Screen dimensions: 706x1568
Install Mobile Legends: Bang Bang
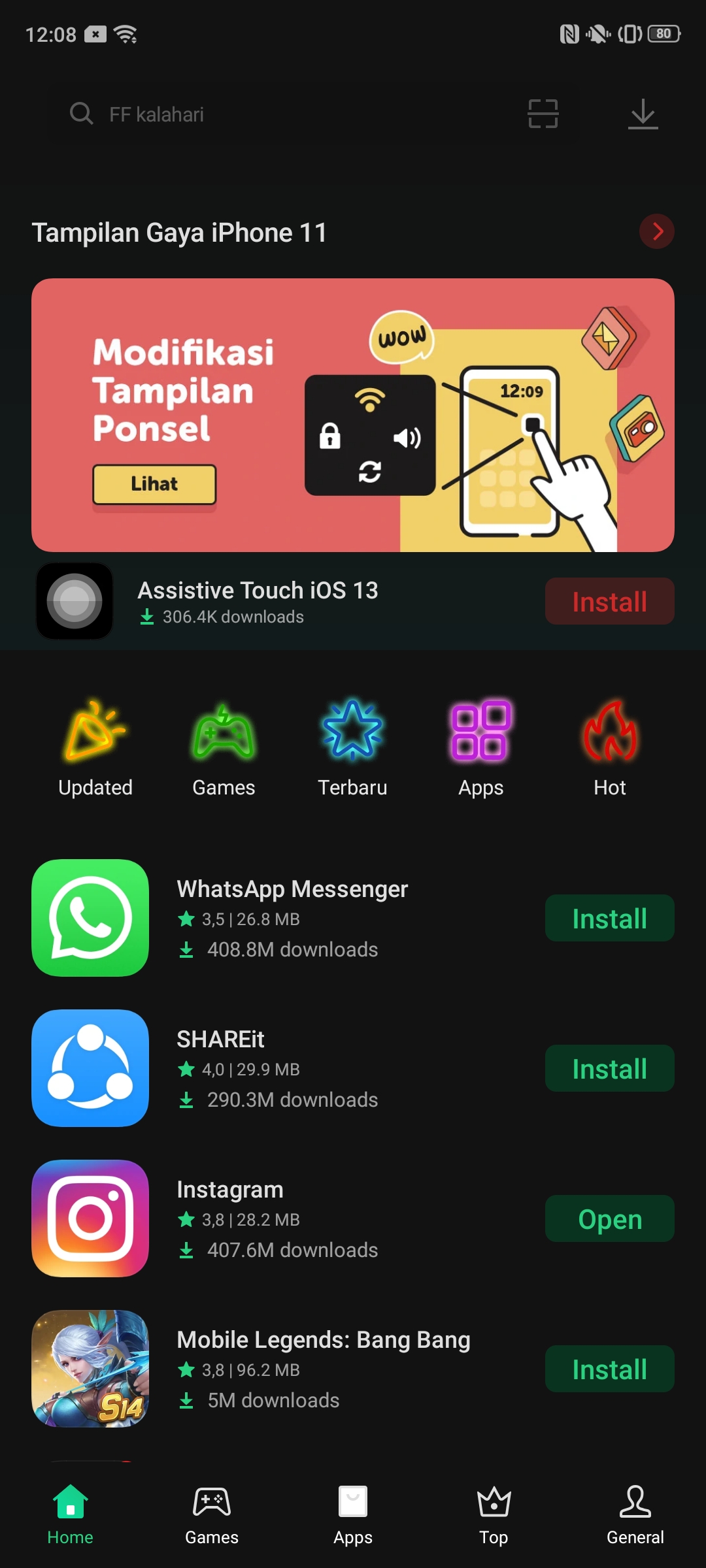pos(609,1369)
